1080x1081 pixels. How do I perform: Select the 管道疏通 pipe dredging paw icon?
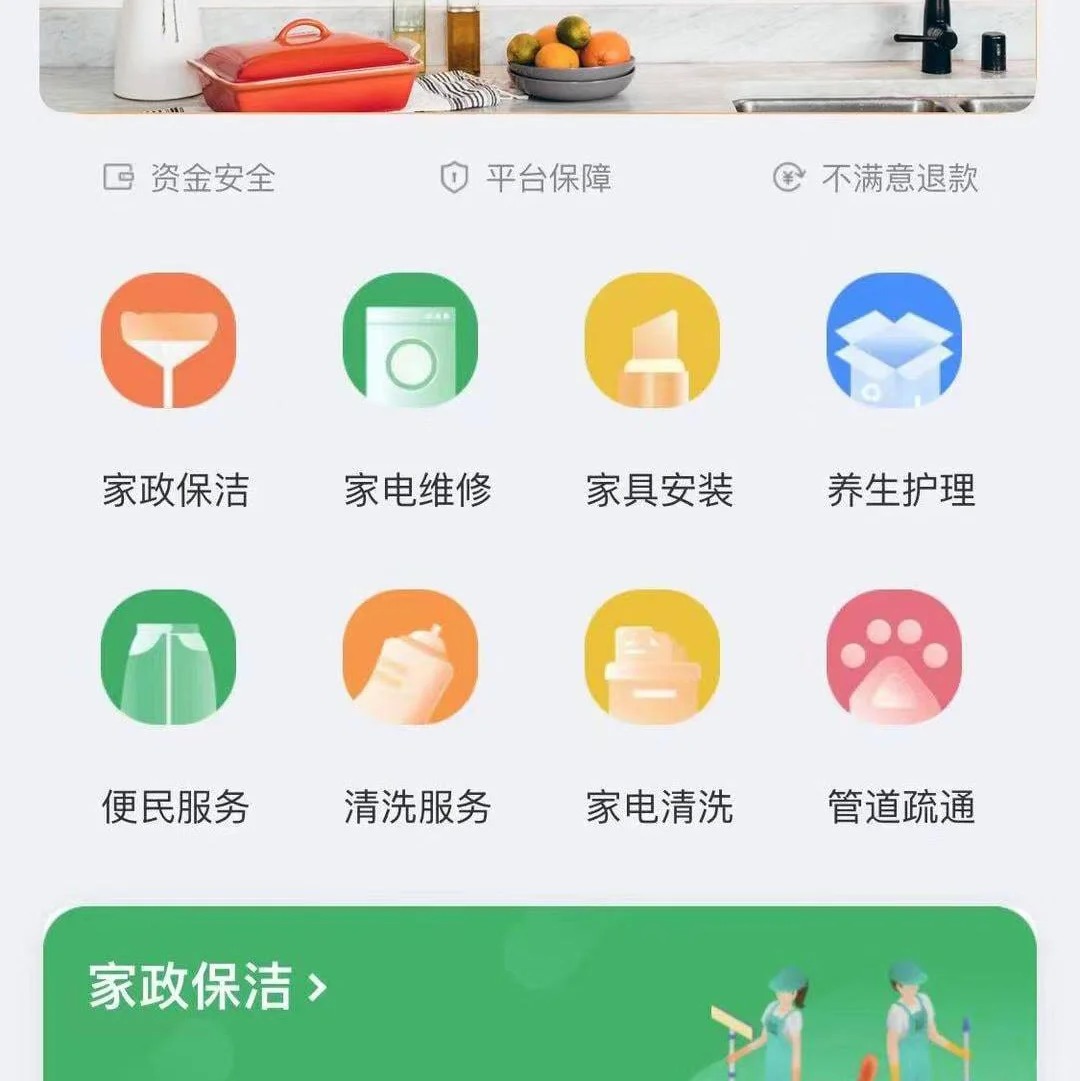898,655
